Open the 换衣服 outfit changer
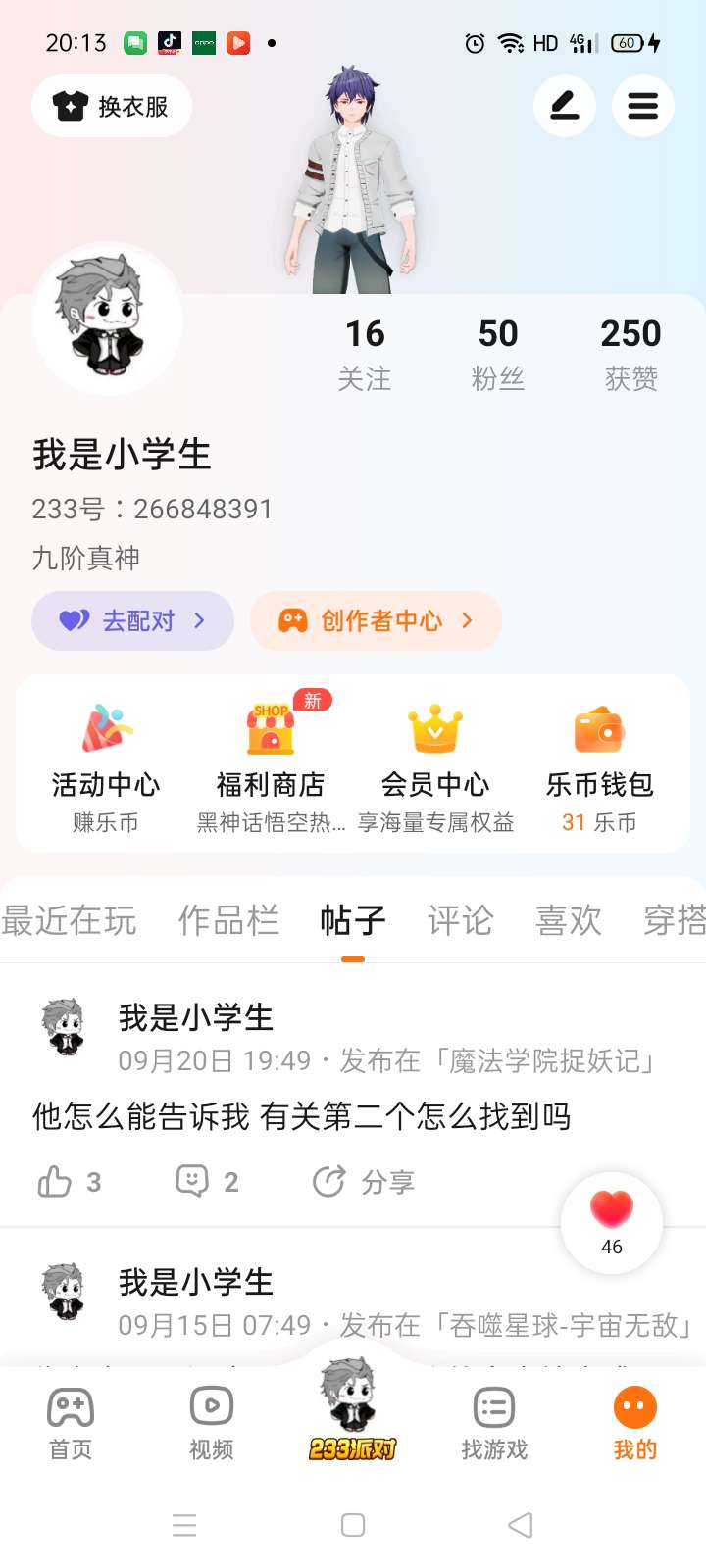The image size is (706, 1568). coord(112,106)
